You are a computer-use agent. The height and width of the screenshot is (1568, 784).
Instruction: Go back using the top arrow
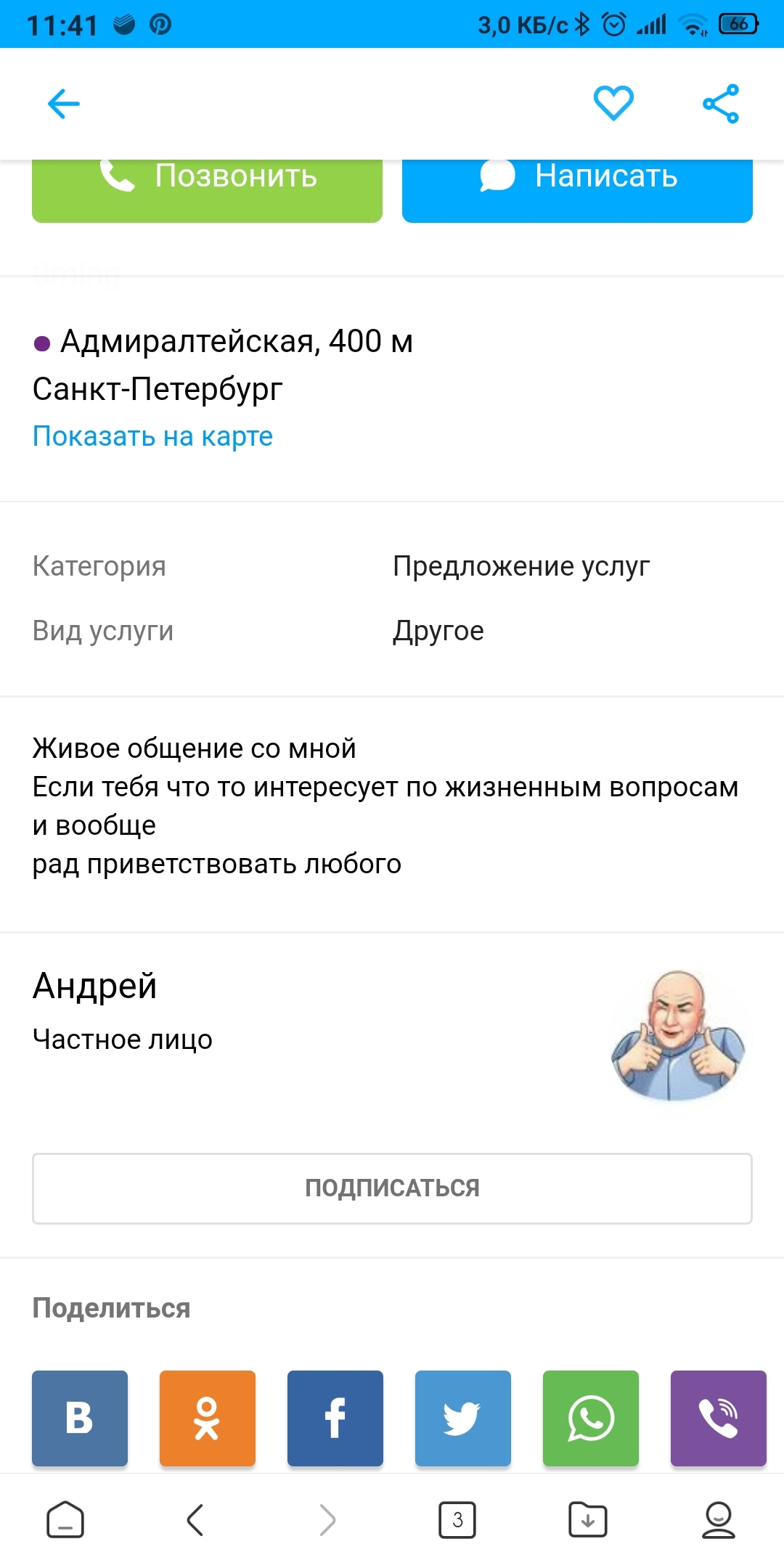point(64,104)
